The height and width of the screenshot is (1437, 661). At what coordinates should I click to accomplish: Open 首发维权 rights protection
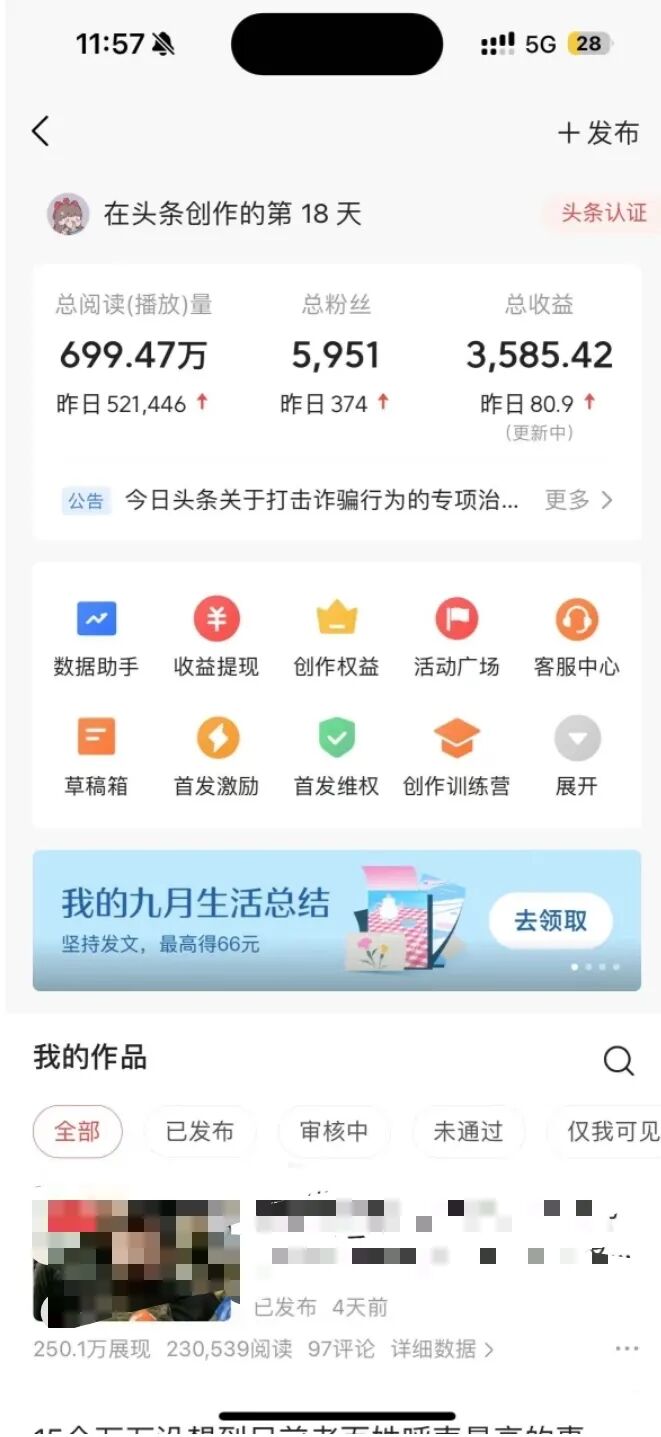(x=336, y=759)
